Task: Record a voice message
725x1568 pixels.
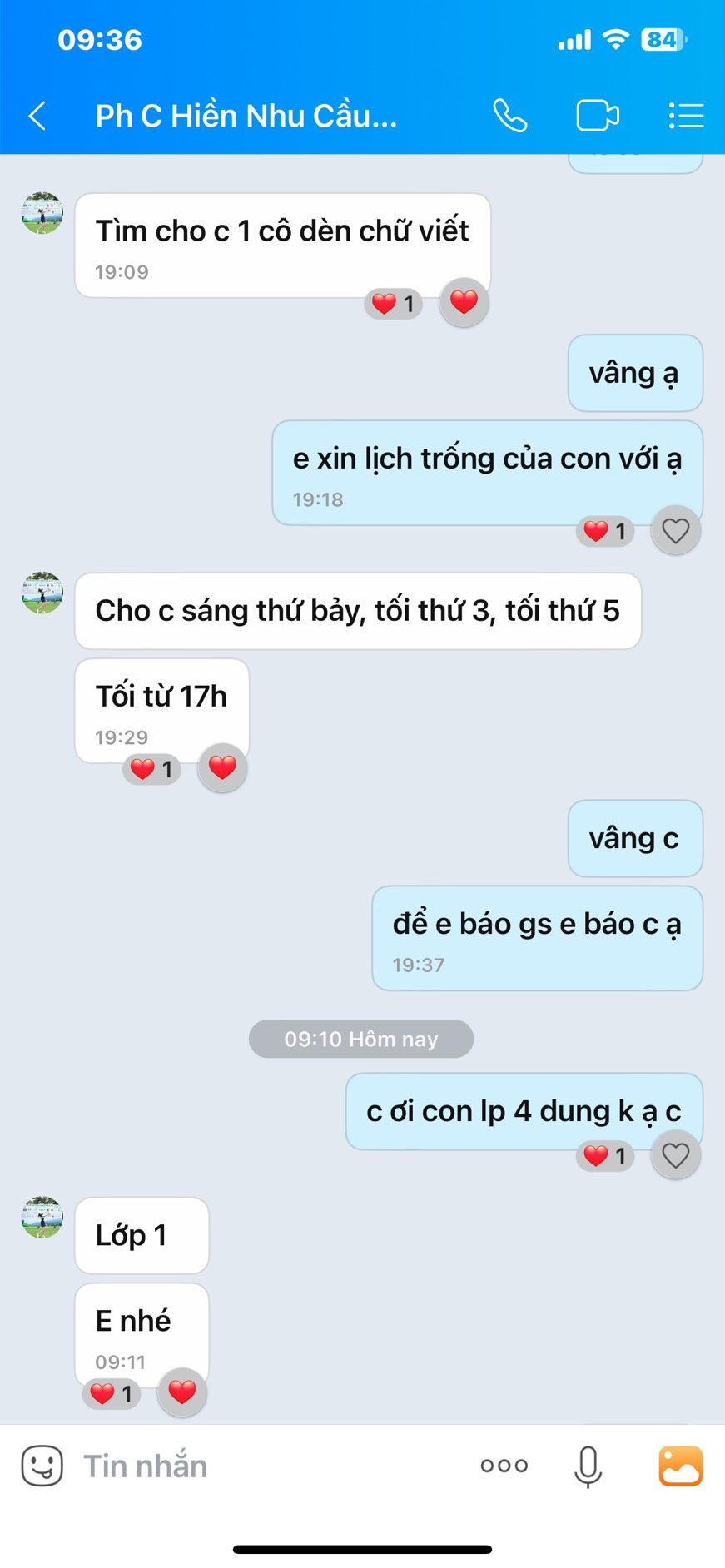Action: [588, 1466]
